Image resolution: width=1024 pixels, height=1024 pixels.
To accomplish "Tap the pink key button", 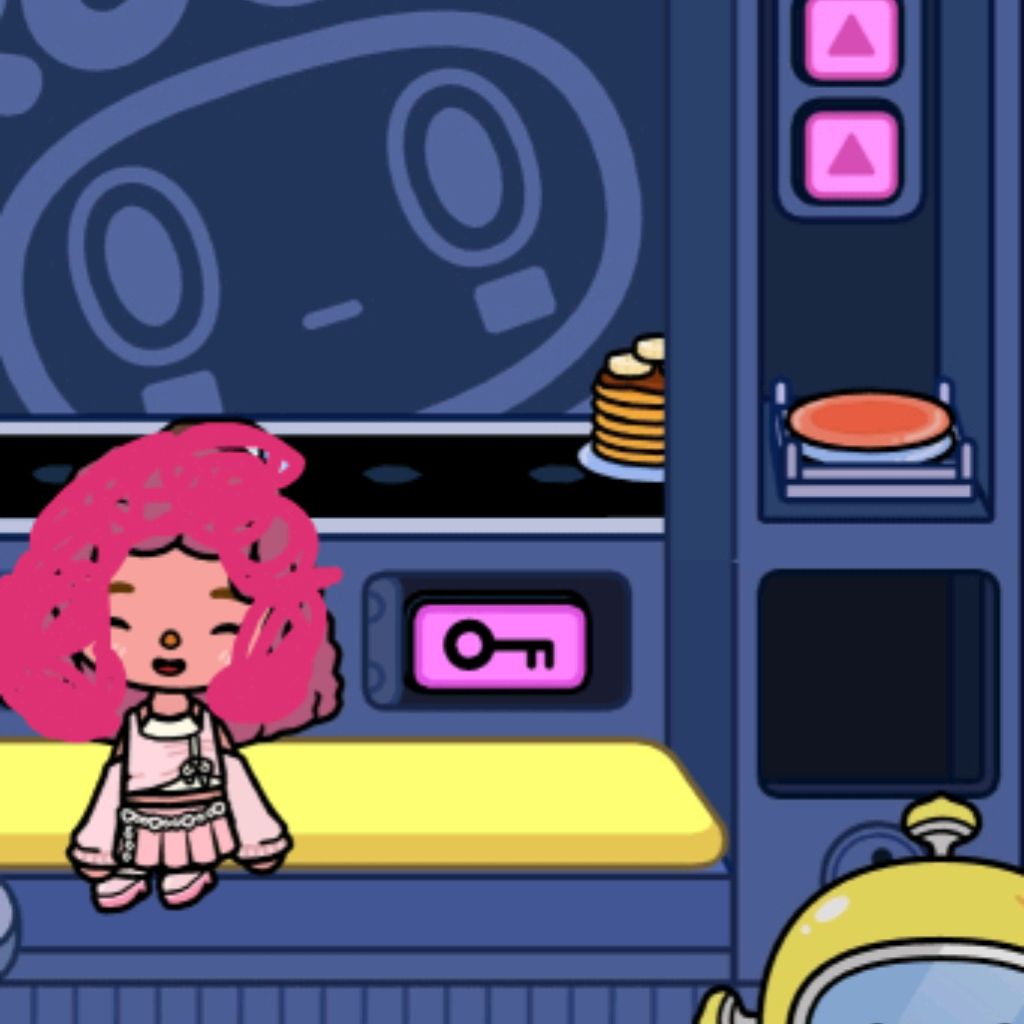I will (500, 646).
